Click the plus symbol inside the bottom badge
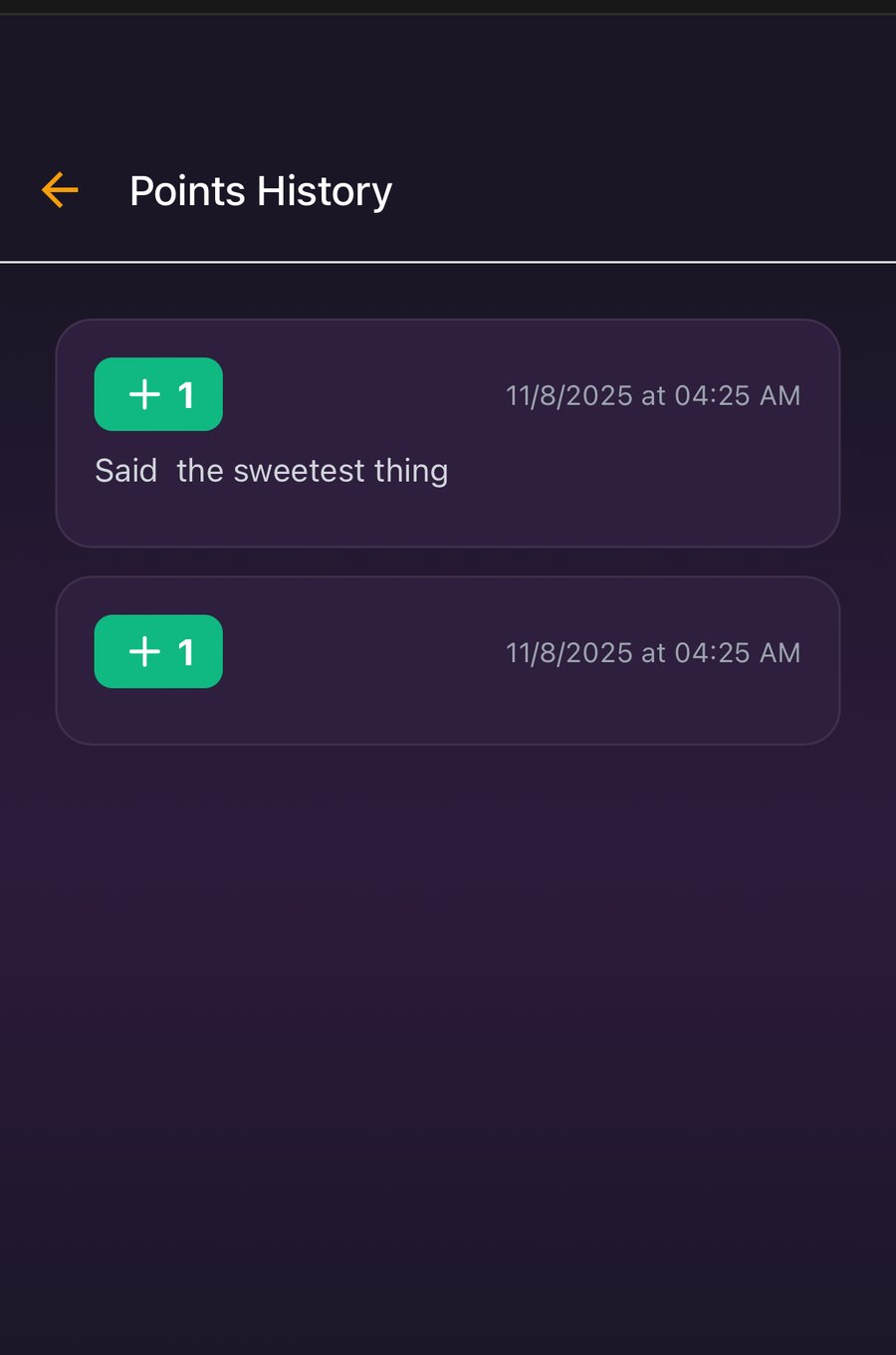The height and width of the screenshot is (1355, 896). click(x=143, y=651)
